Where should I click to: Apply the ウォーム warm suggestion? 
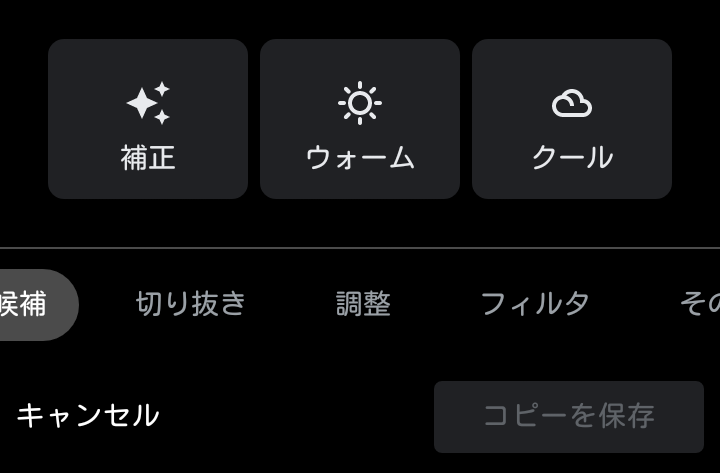360,119
